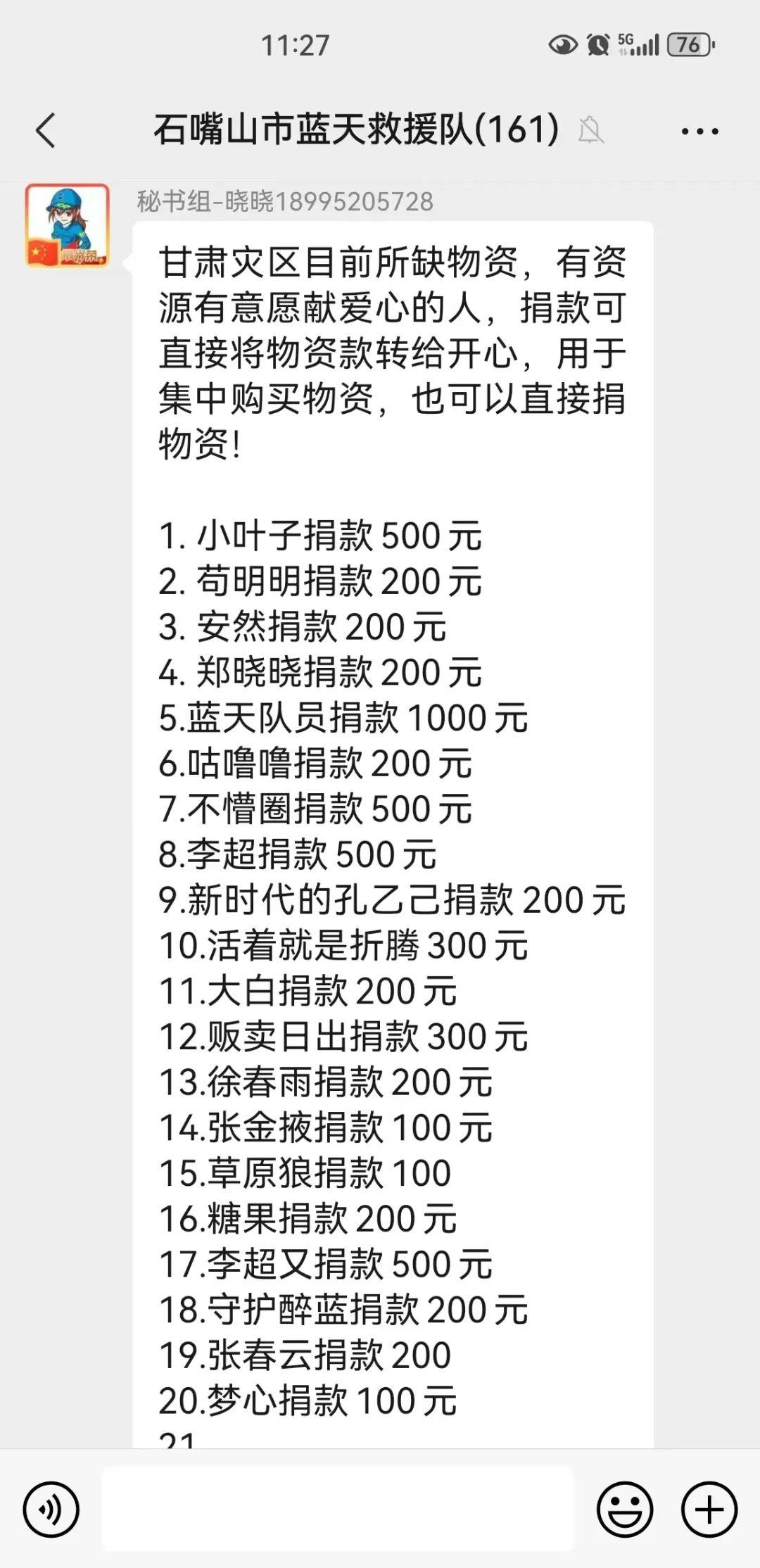Focus the message text field
Viewport: 760px width, 1568px height.
coord(338,1509)
